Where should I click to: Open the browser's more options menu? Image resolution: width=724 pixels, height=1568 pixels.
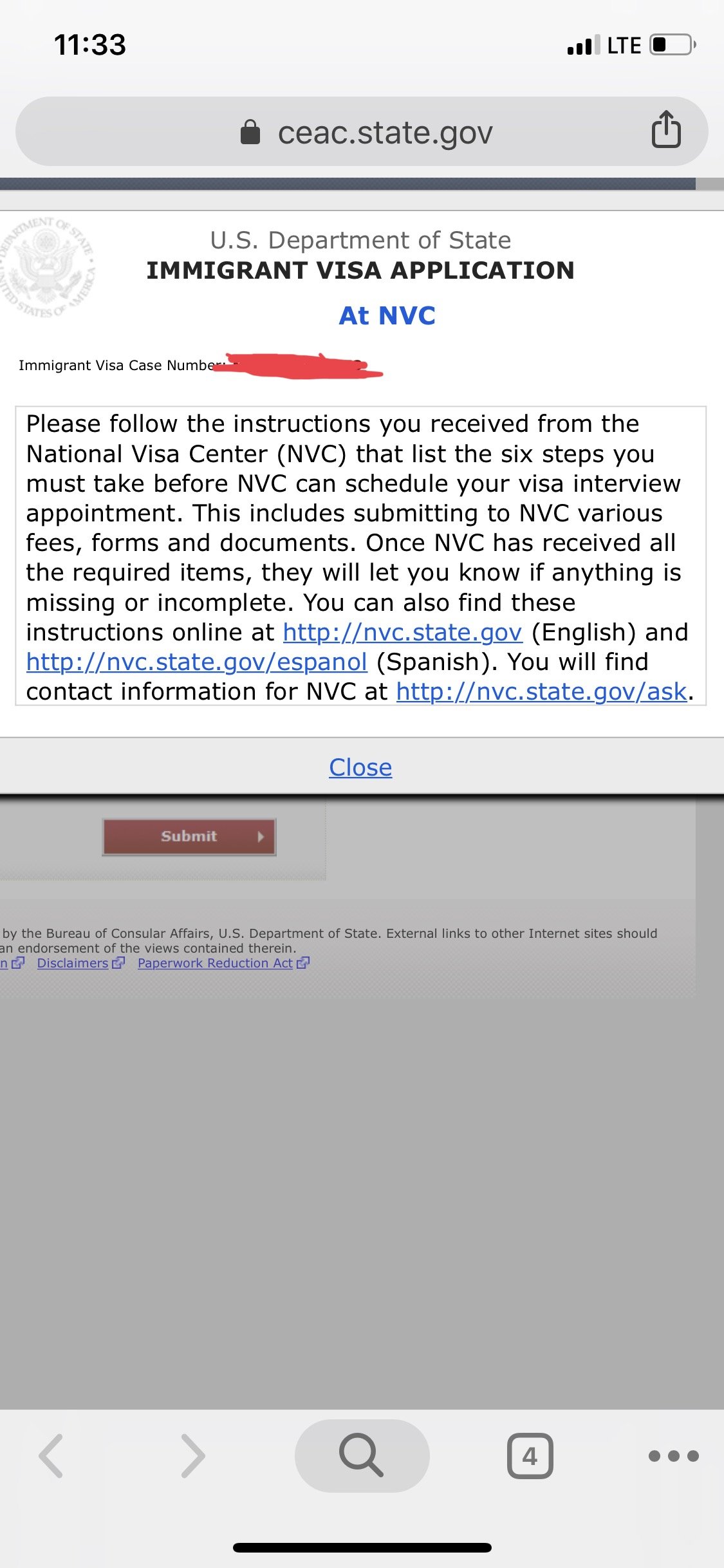(x=673, y=1455)
